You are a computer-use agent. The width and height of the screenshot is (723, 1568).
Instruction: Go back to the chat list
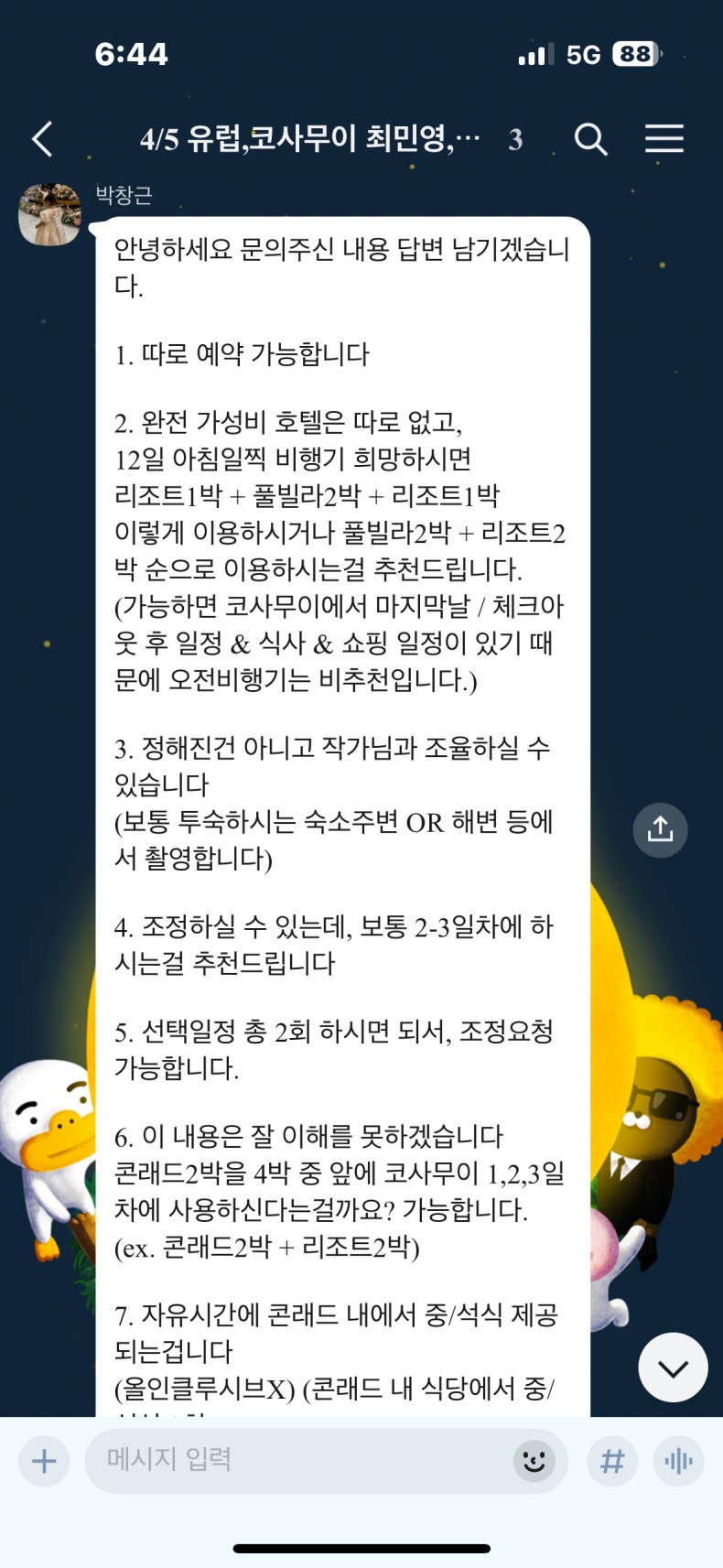point(42,139)
